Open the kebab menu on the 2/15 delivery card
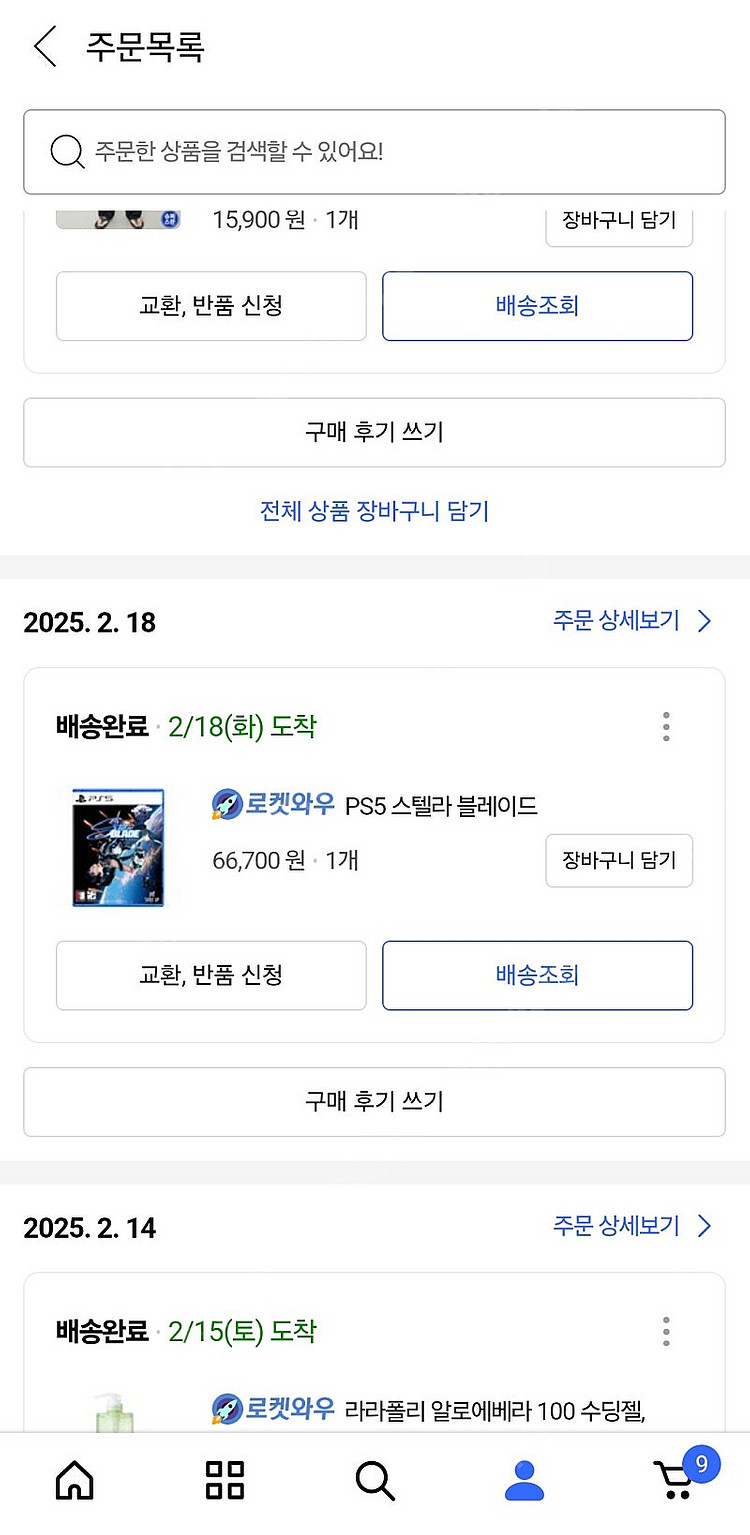The height and width of the screenshot is (1535, 750). point(665,1331)
